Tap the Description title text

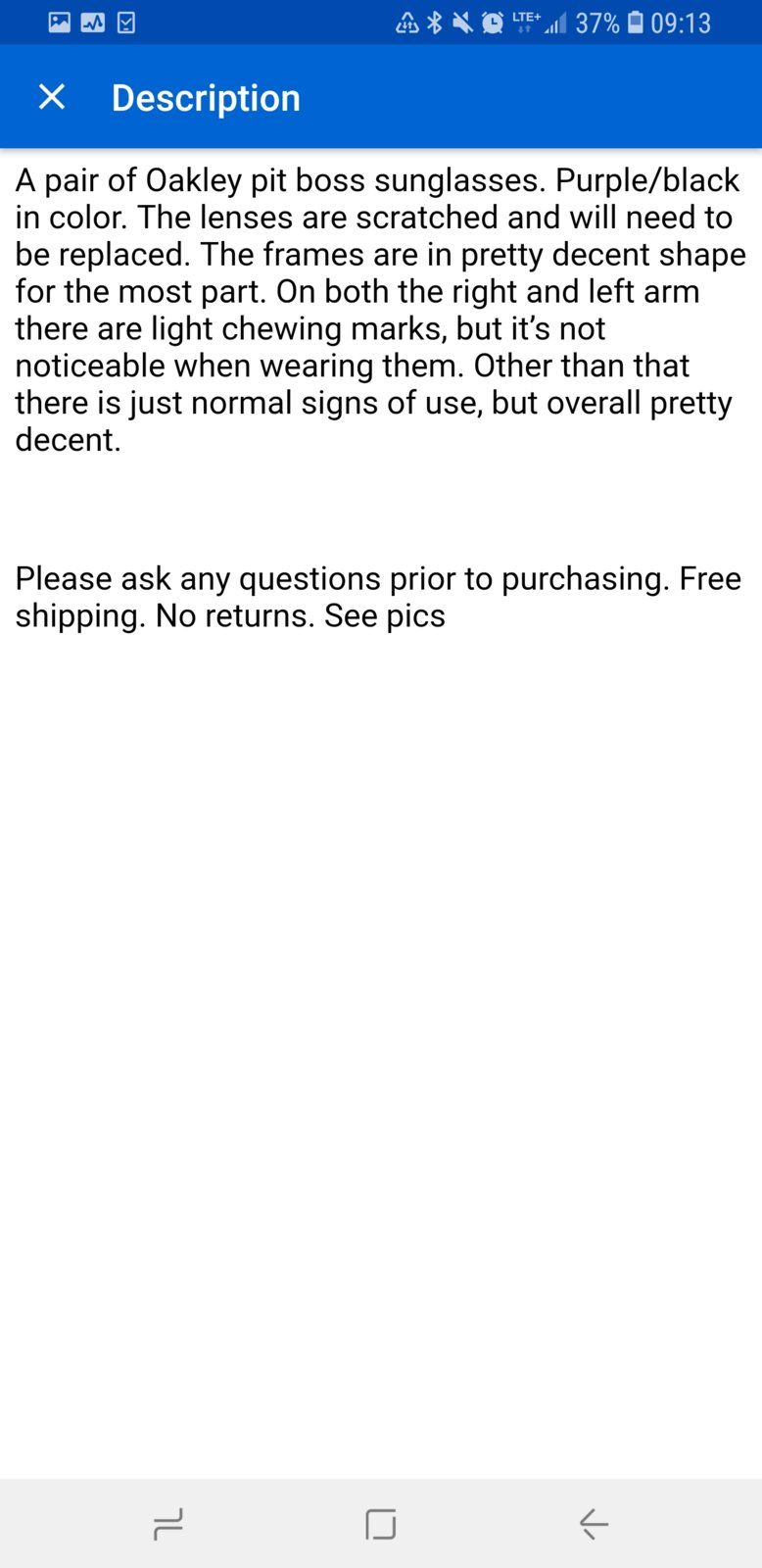point(206,97)
